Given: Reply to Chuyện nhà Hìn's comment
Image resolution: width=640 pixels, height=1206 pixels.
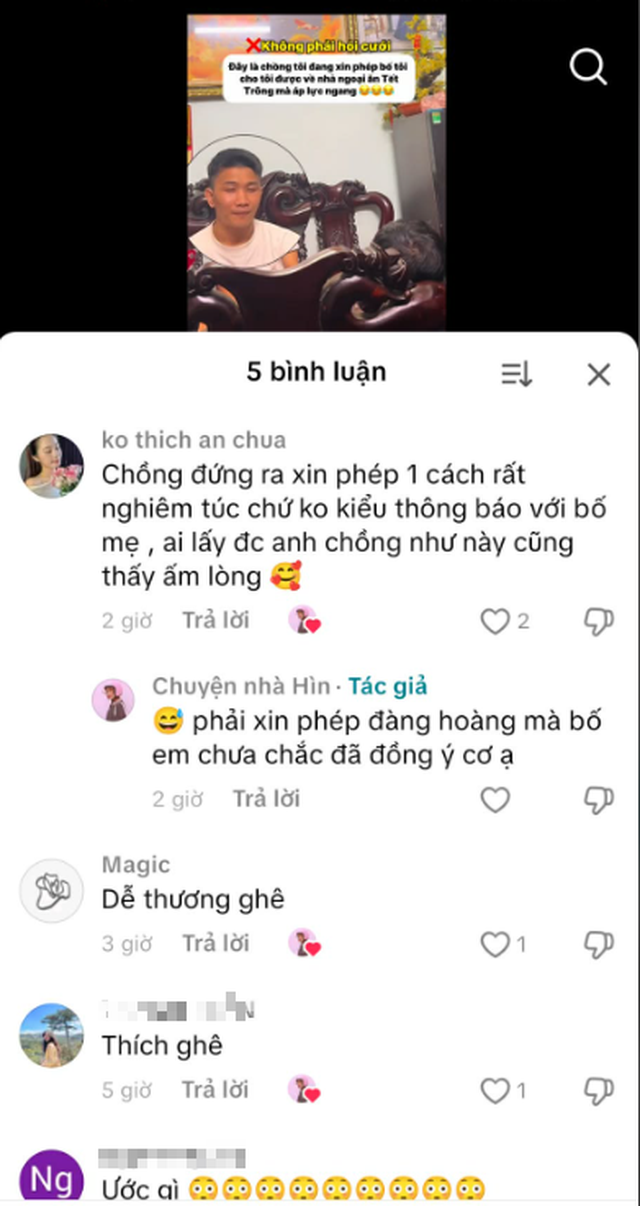Looking at the screenshot, I should [266, 799].
